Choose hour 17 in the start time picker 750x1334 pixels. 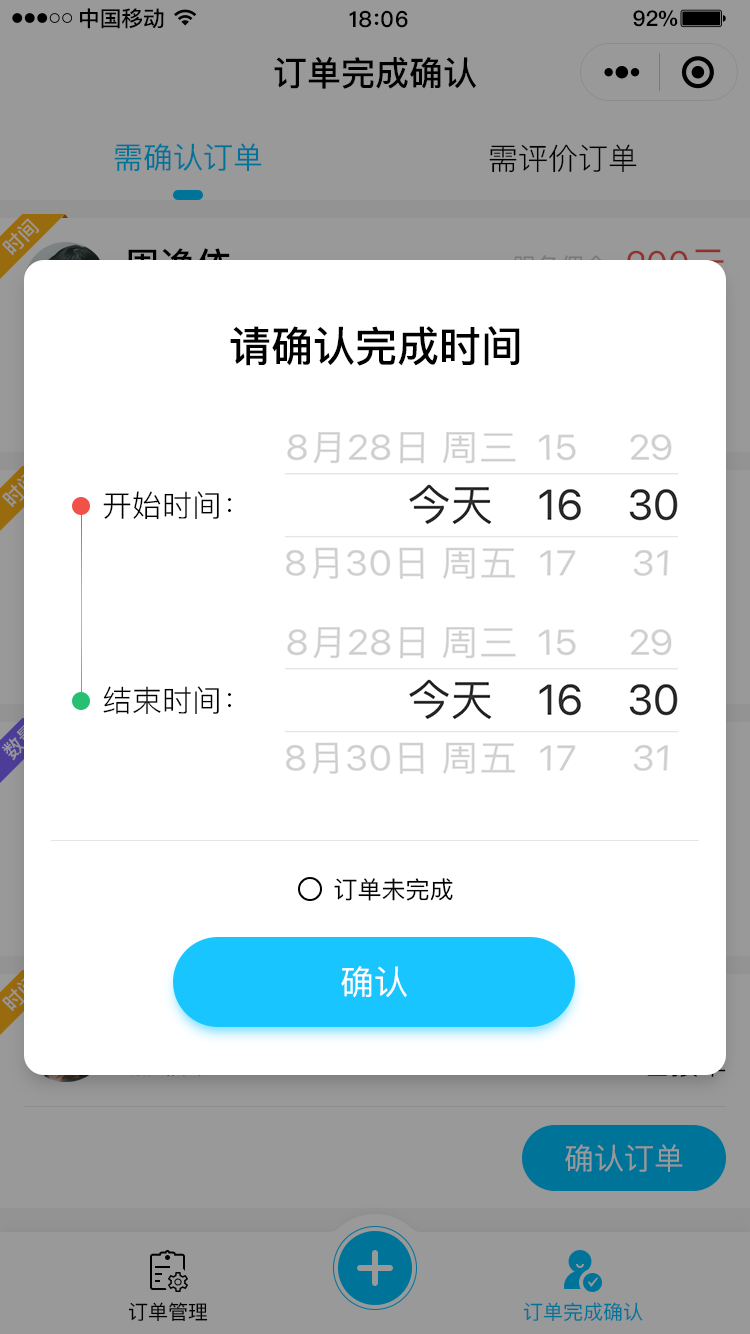click(x=558, y=564)
